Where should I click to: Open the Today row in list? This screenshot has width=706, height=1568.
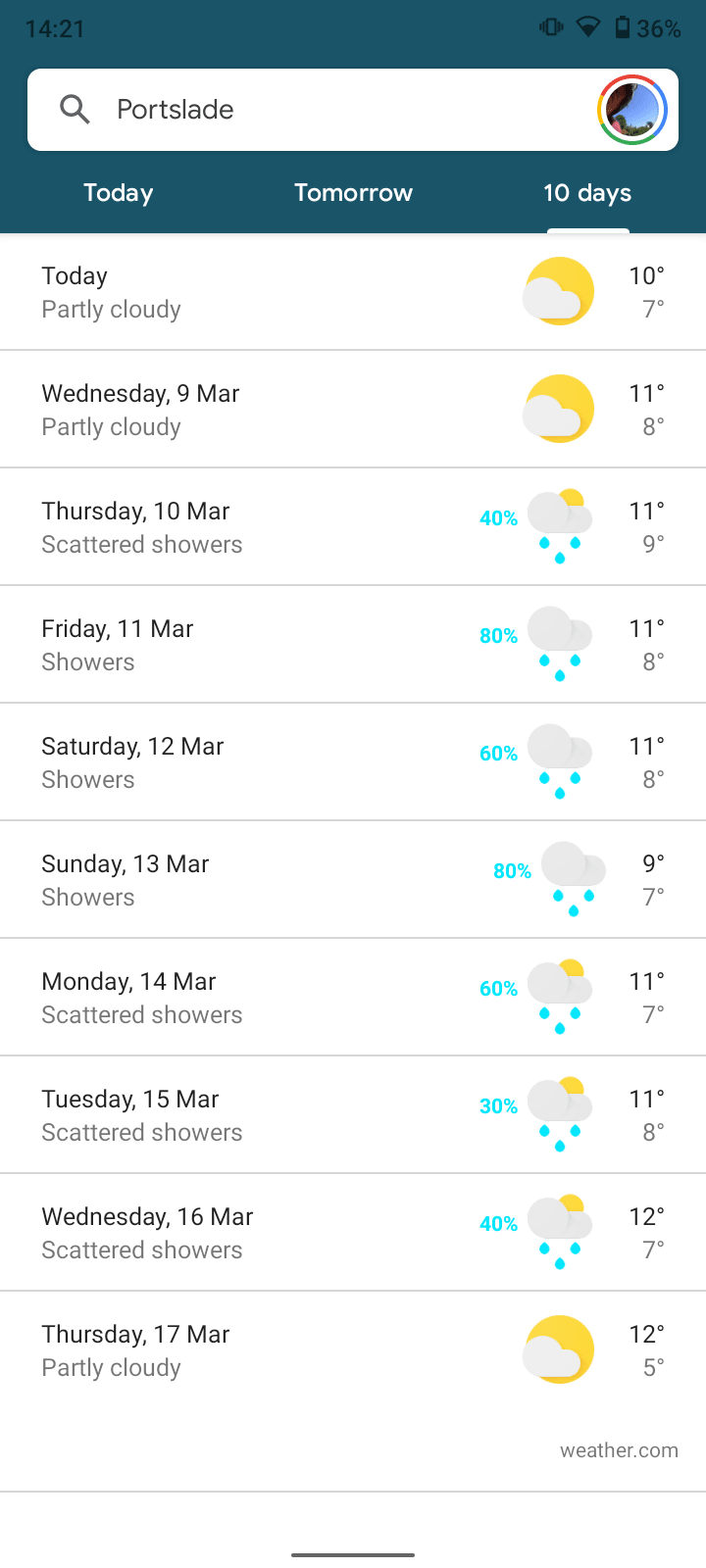(x=353, y=292)
